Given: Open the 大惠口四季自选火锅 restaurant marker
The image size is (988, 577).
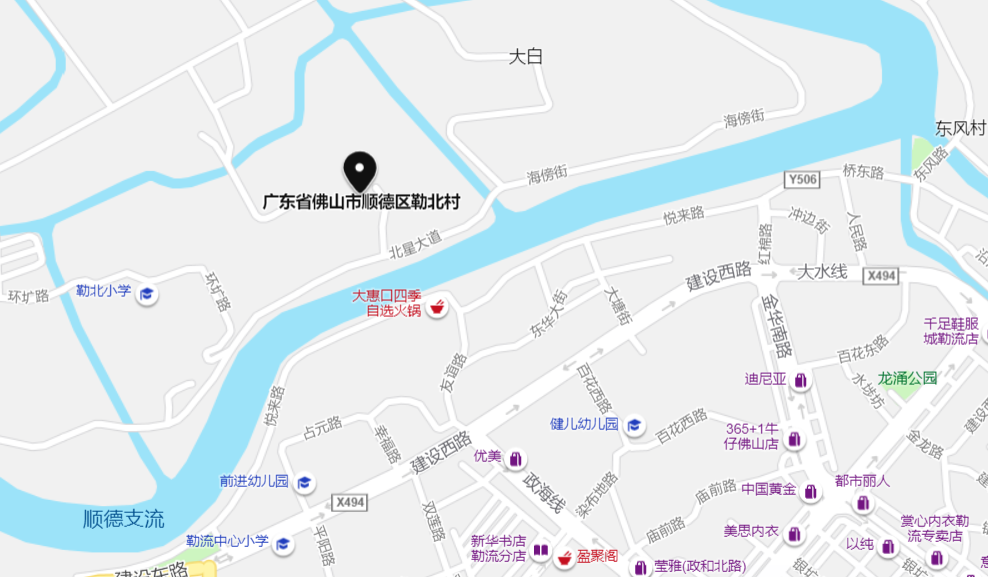Looking at the screenshot, I should point(436,307).
